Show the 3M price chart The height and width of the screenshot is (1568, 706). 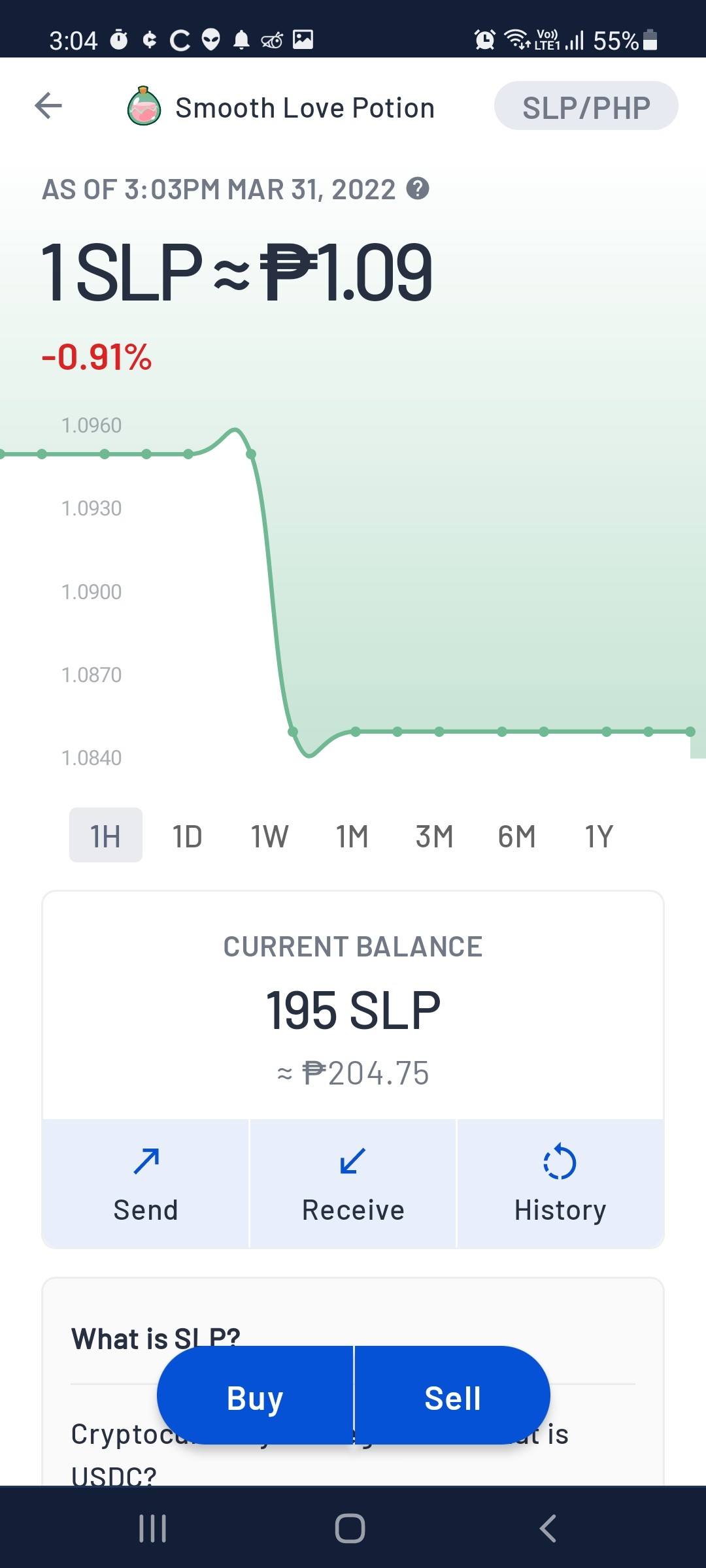(x=435, y=836)
